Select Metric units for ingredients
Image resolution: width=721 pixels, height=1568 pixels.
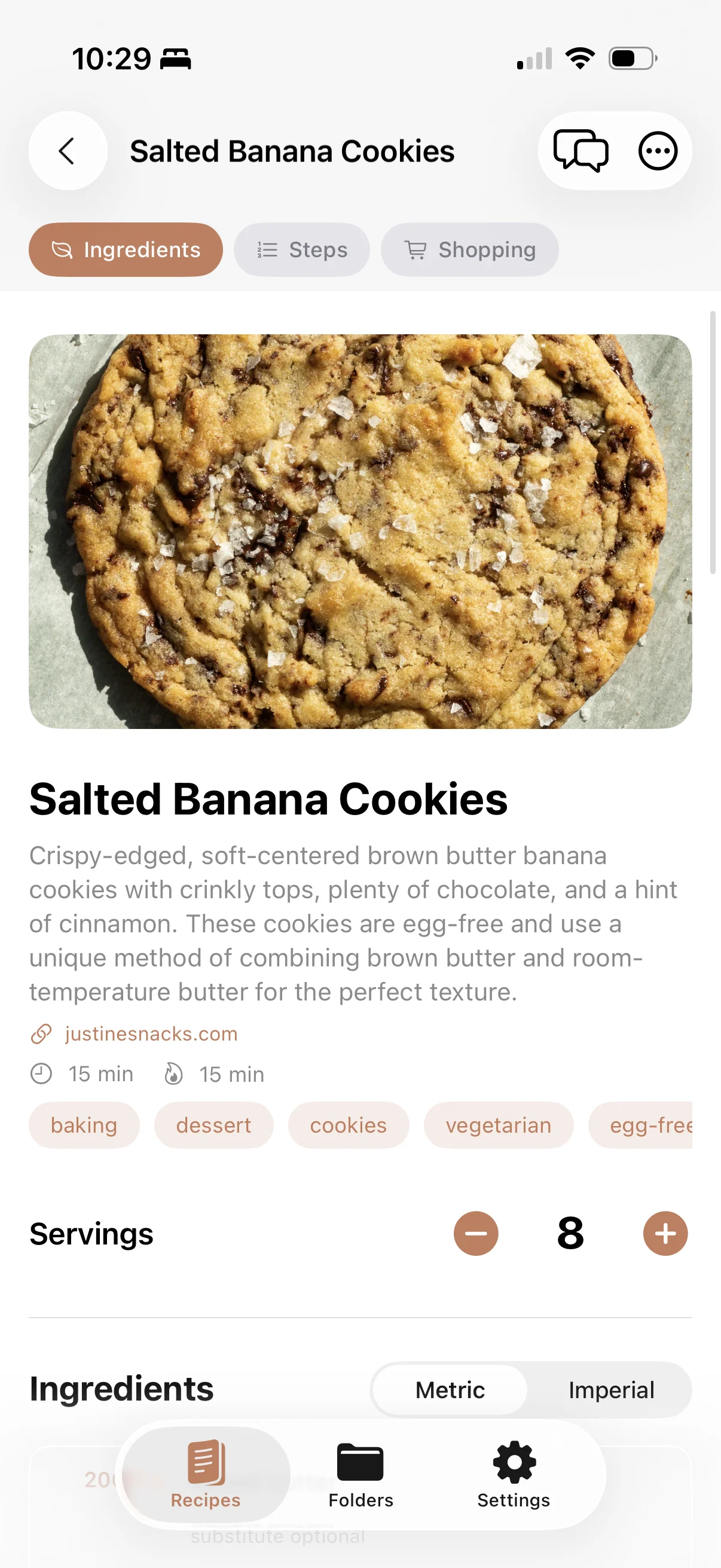click(x=450, y=1390)
